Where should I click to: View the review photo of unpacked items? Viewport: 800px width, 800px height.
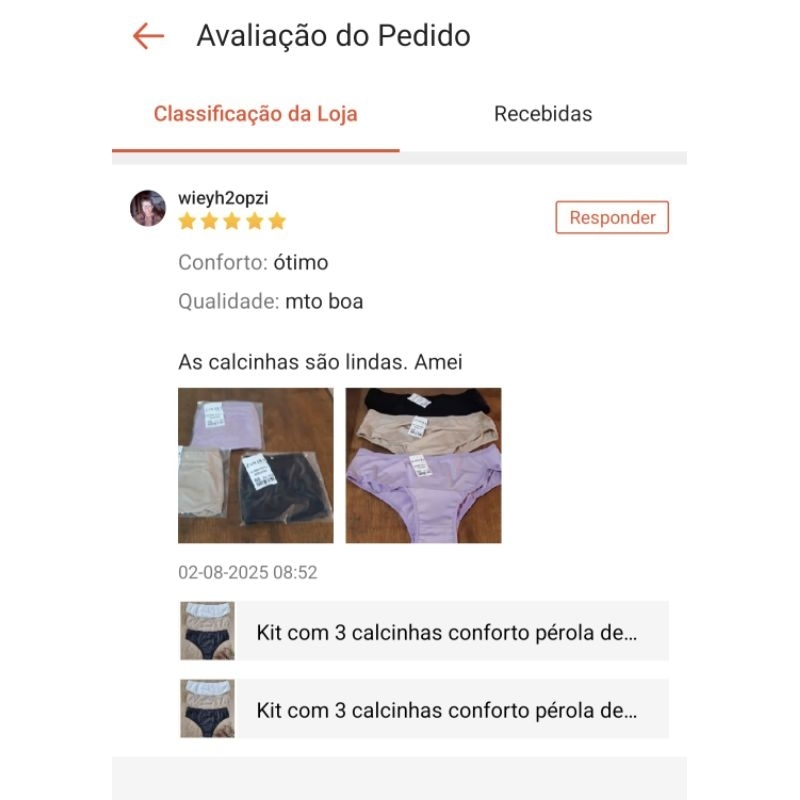click(423, 465)
